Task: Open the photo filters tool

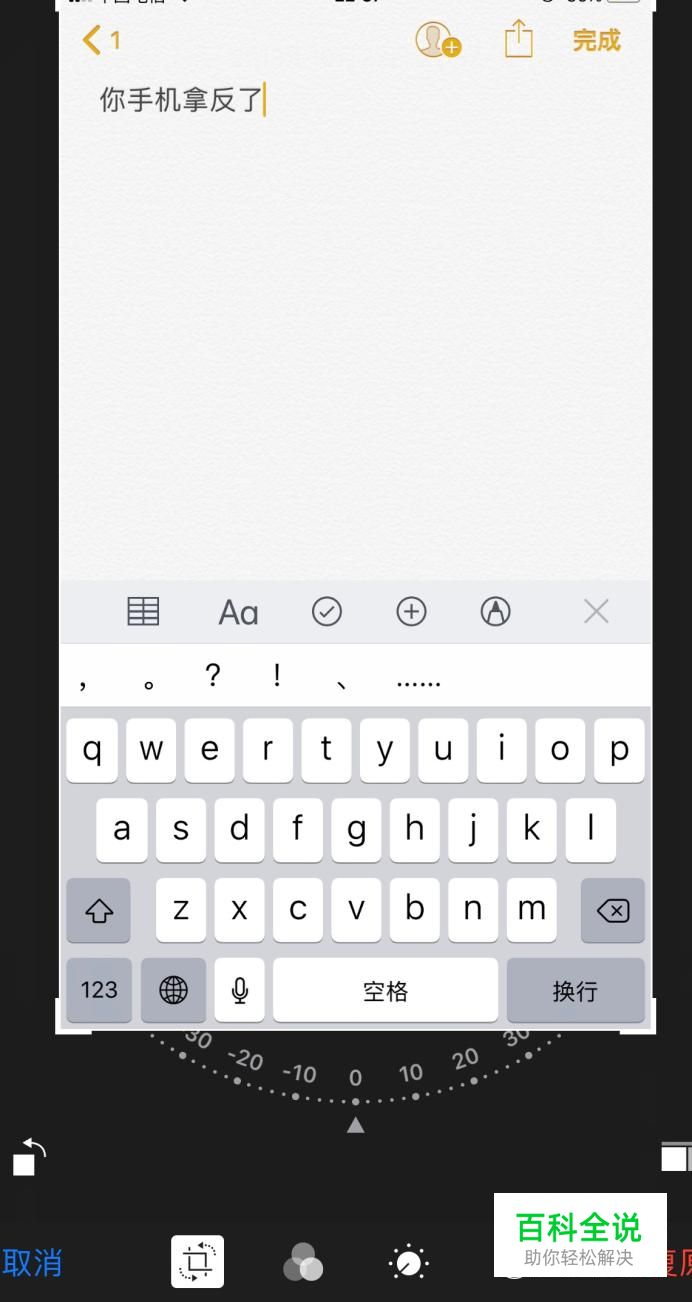Action: click(x=303, y=1263)
